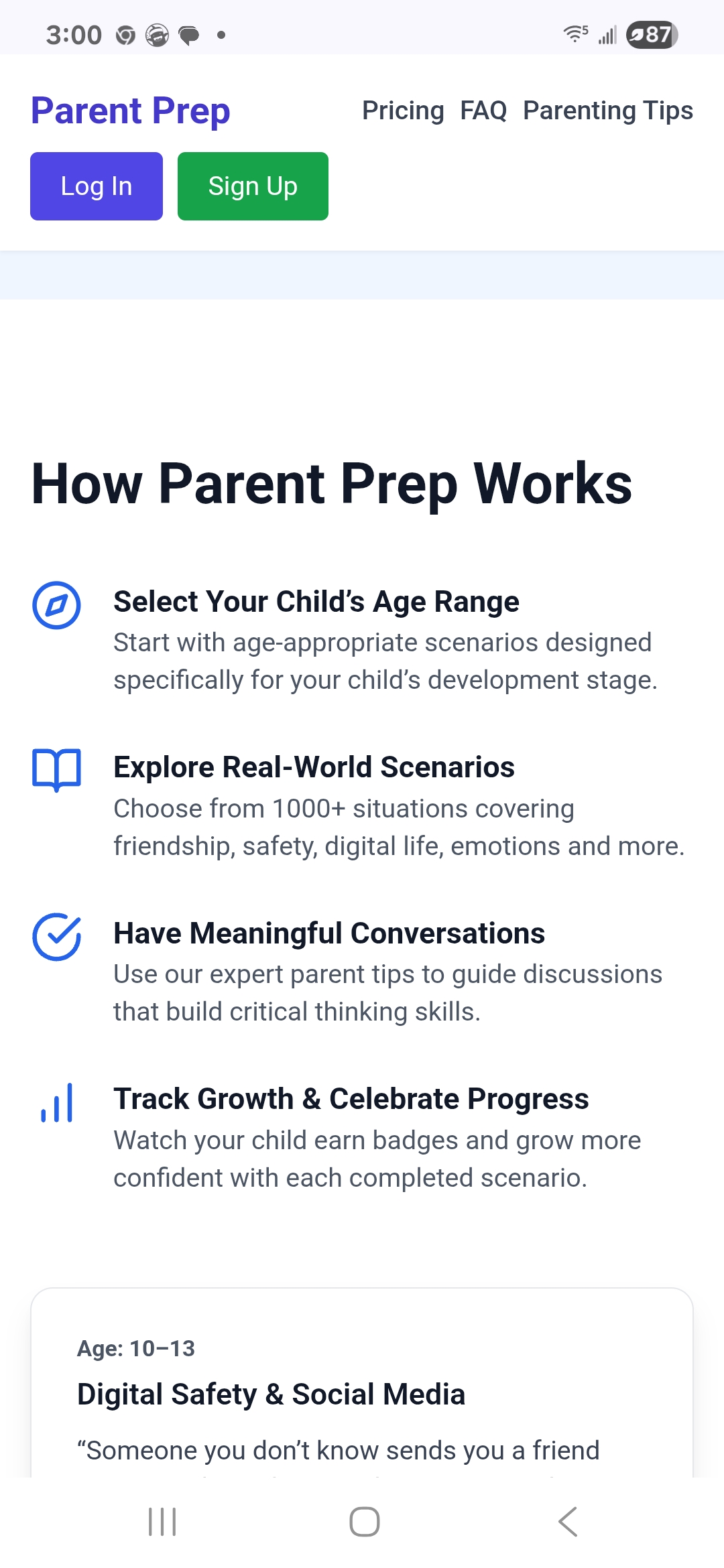Screen dimensions: 724x1568
Task: Open recent apps with the three-line icon
Action: point(162,1520)
